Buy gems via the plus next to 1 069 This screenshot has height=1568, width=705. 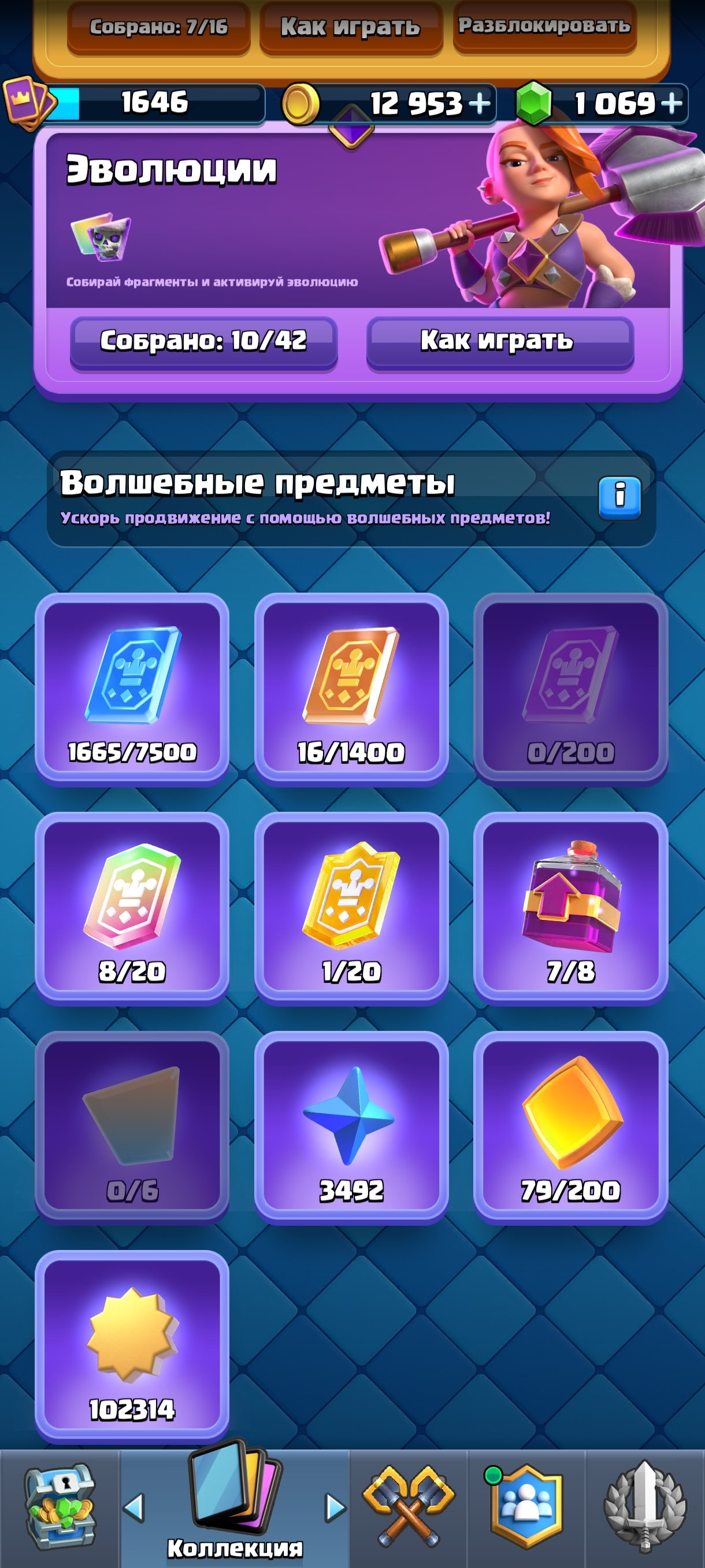(x=671, y=103)
